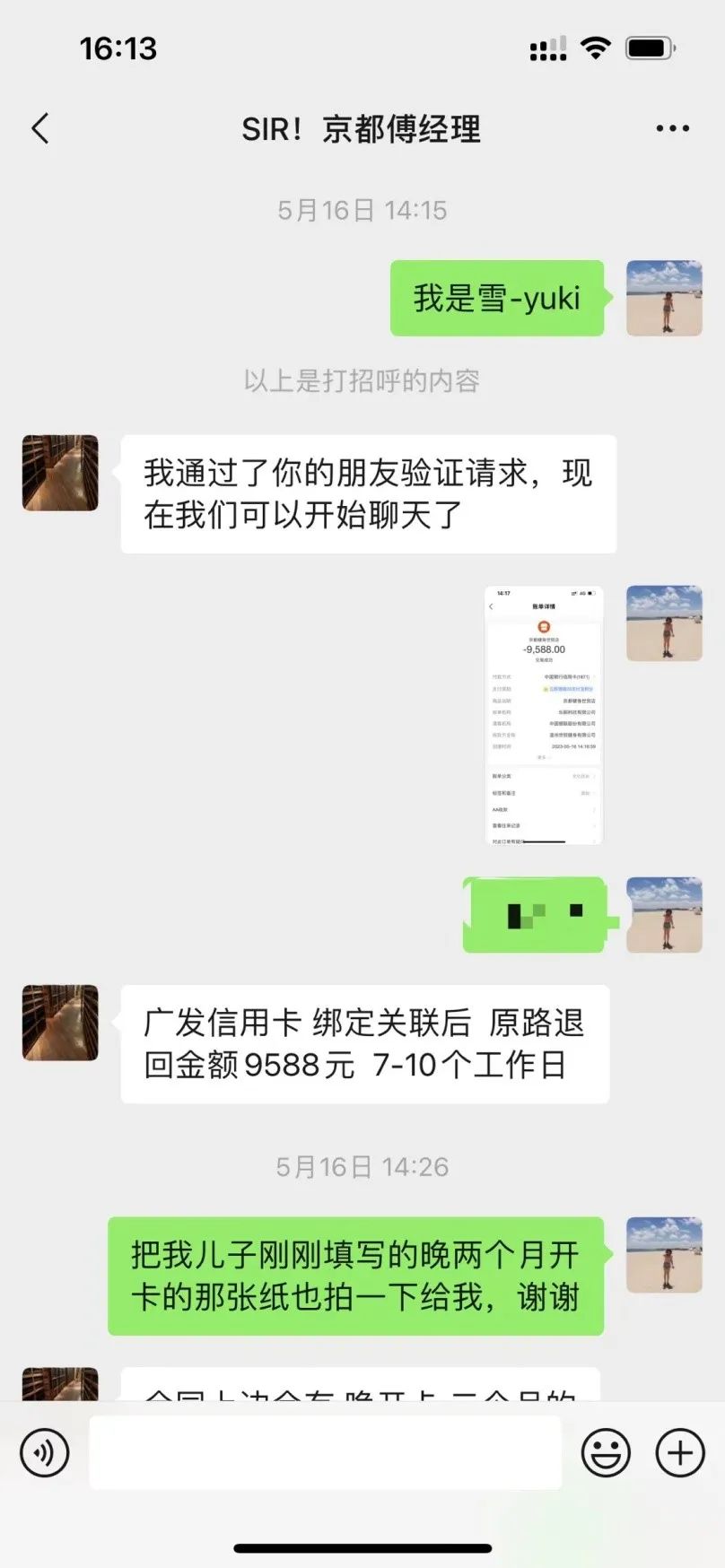
Task: Tap the message text field
Action: tap(325, 1451)
